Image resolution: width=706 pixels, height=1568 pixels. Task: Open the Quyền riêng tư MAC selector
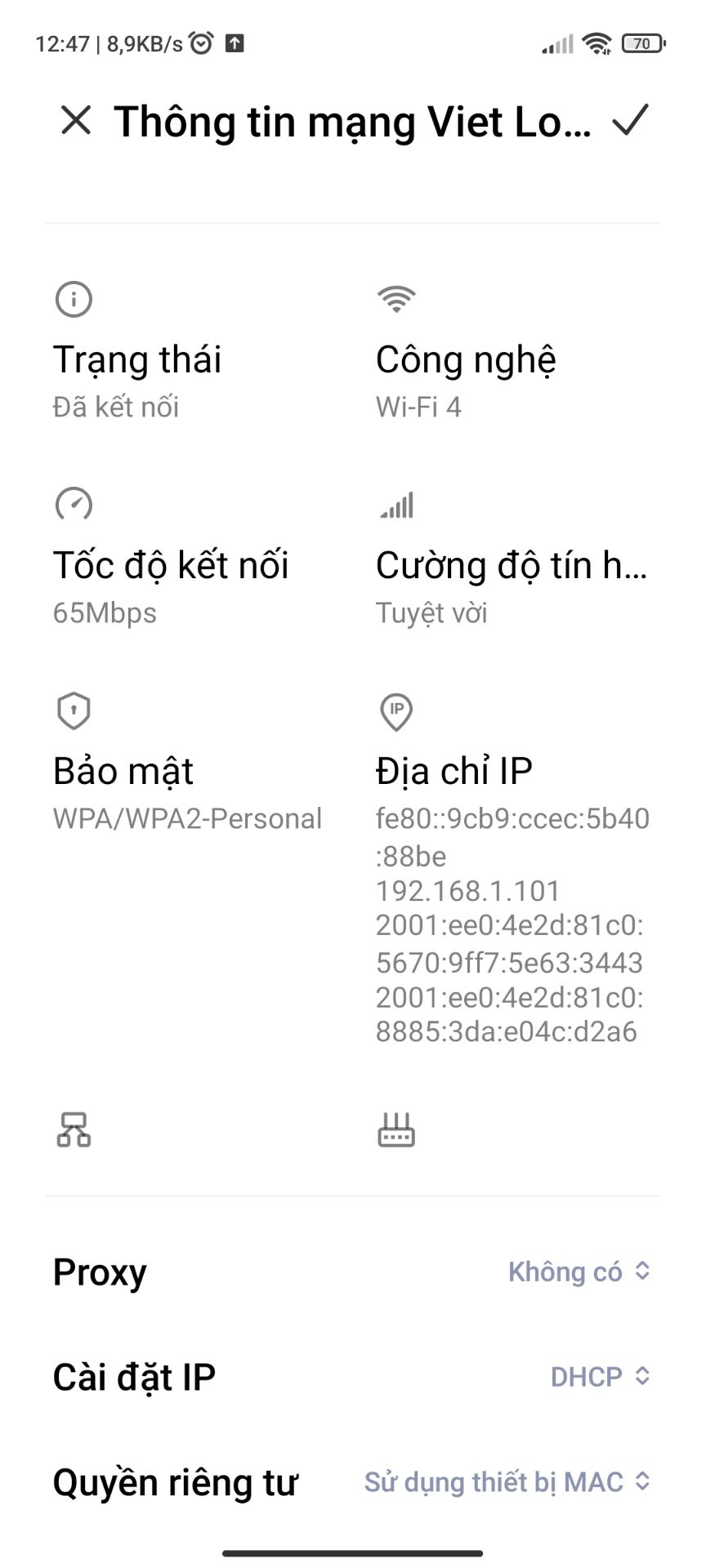tap(507, 1481)
